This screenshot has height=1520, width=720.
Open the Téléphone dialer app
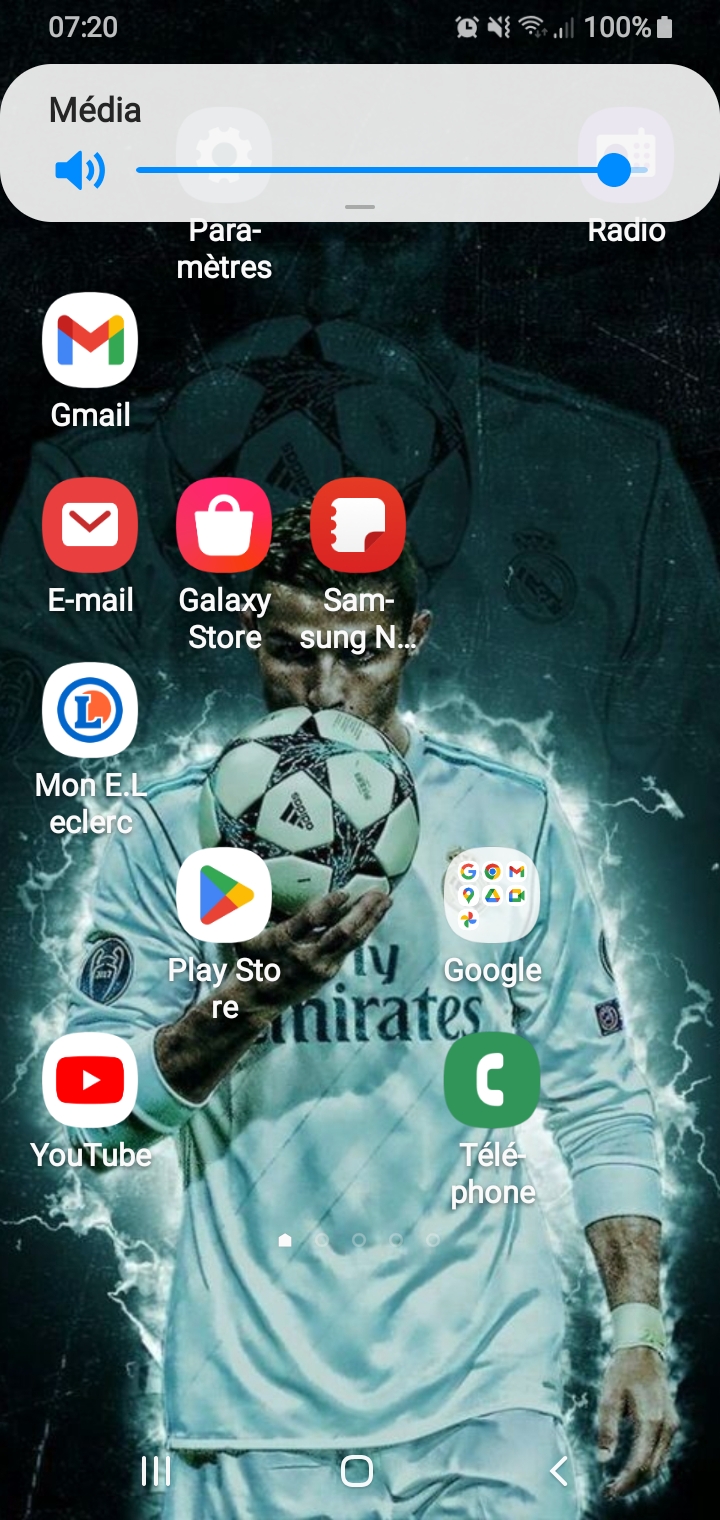click(492, 1080)
